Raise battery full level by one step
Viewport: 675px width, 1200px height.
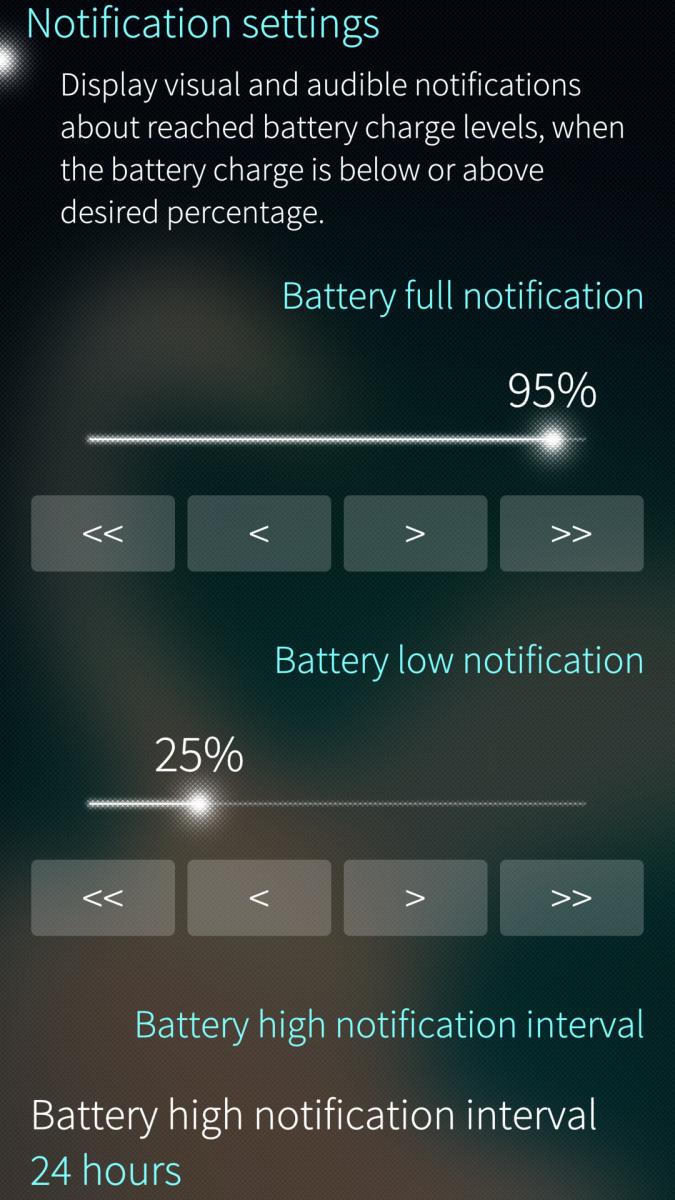[415, 533]
